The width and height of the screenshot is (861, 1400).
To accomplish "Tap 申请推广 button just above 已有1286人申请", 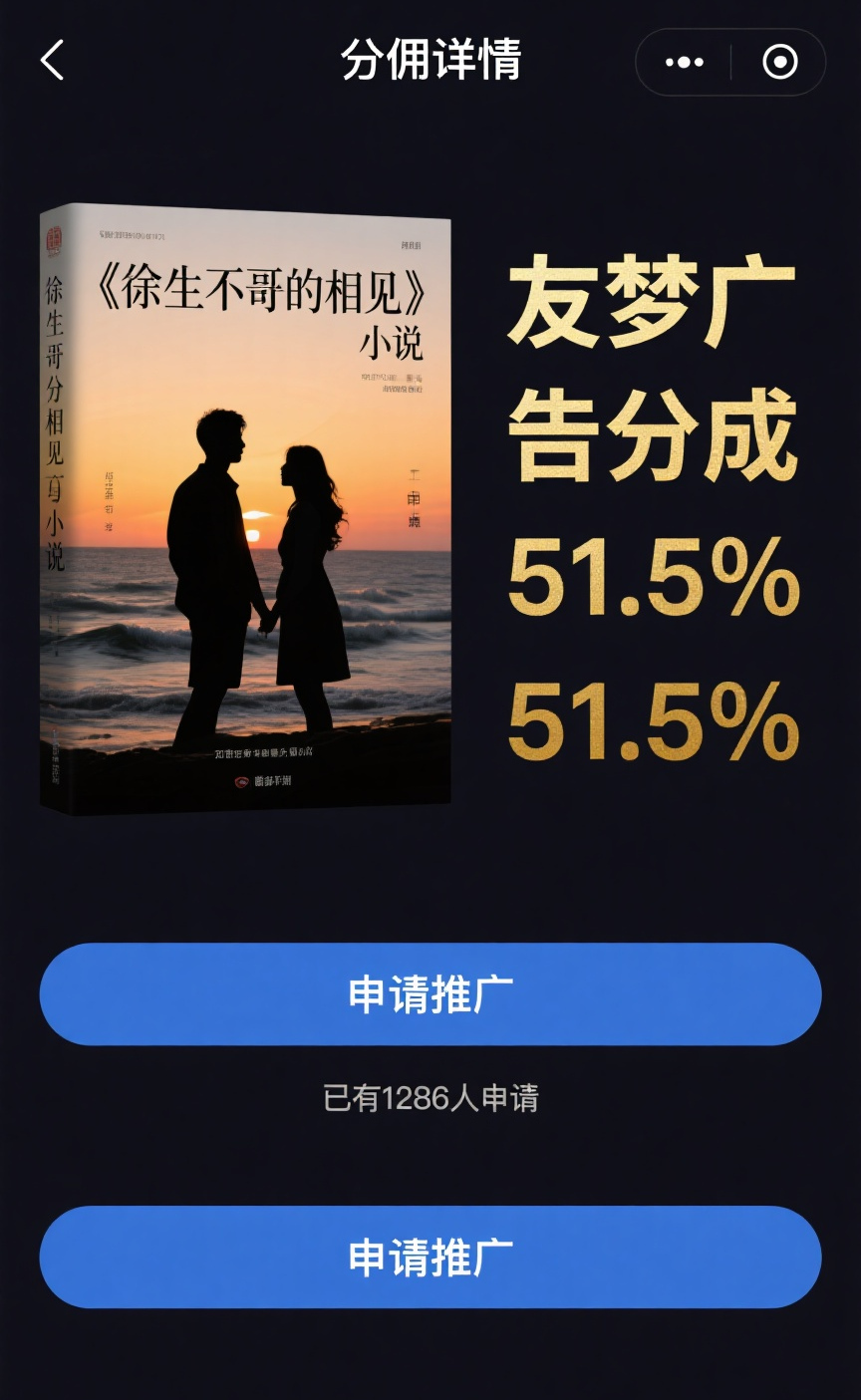I will (x=430, y=994).
